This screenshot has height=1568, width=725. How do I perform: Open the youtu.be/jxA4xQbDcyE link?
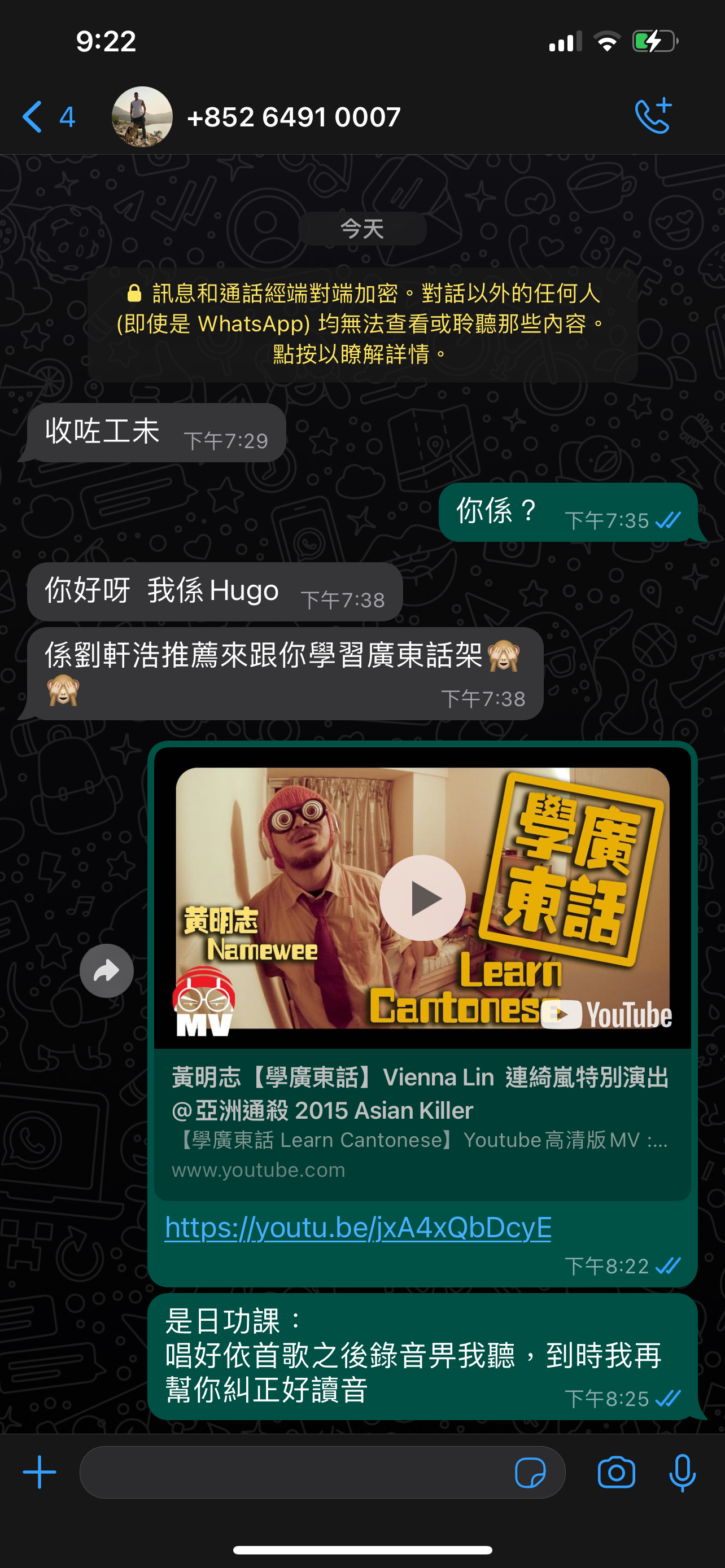pos(358,1228)
